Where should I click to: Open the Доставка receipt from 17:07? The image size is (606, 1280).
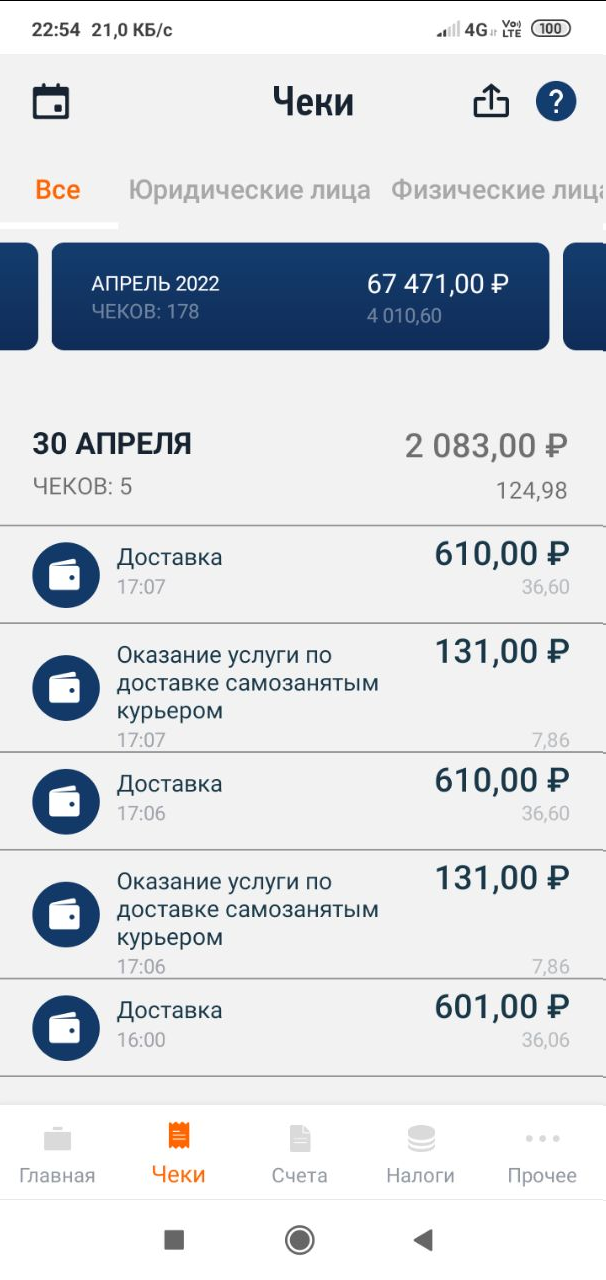tap(300, 575)
